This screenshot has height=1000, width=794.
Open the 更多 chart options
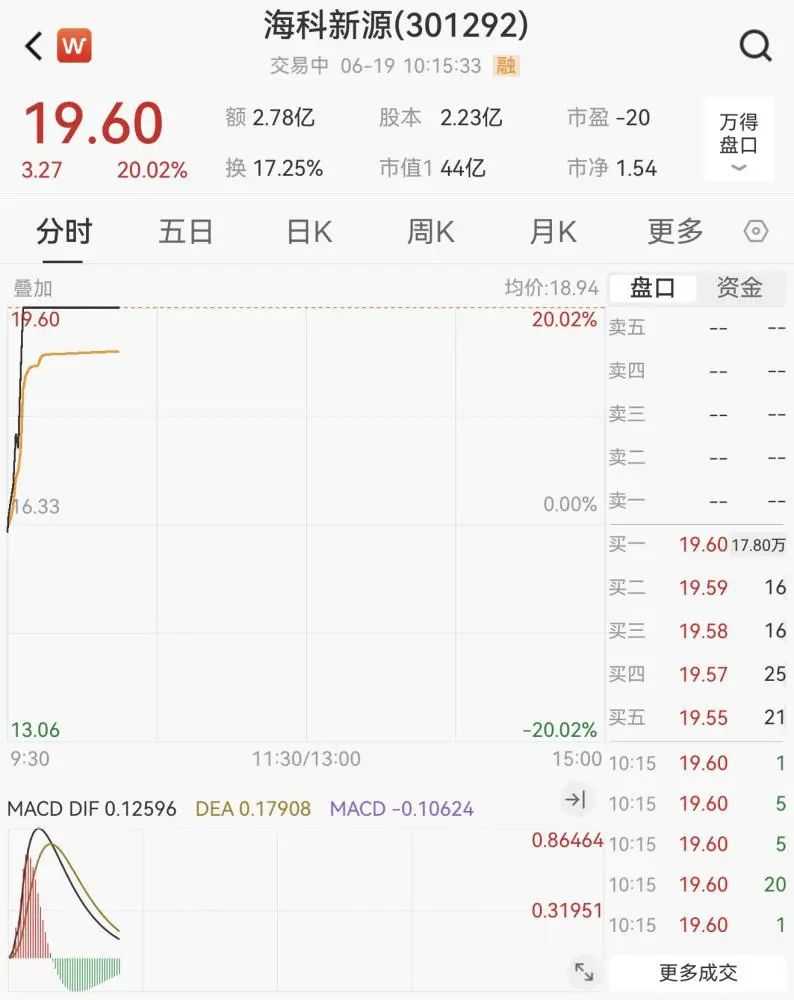676,232
